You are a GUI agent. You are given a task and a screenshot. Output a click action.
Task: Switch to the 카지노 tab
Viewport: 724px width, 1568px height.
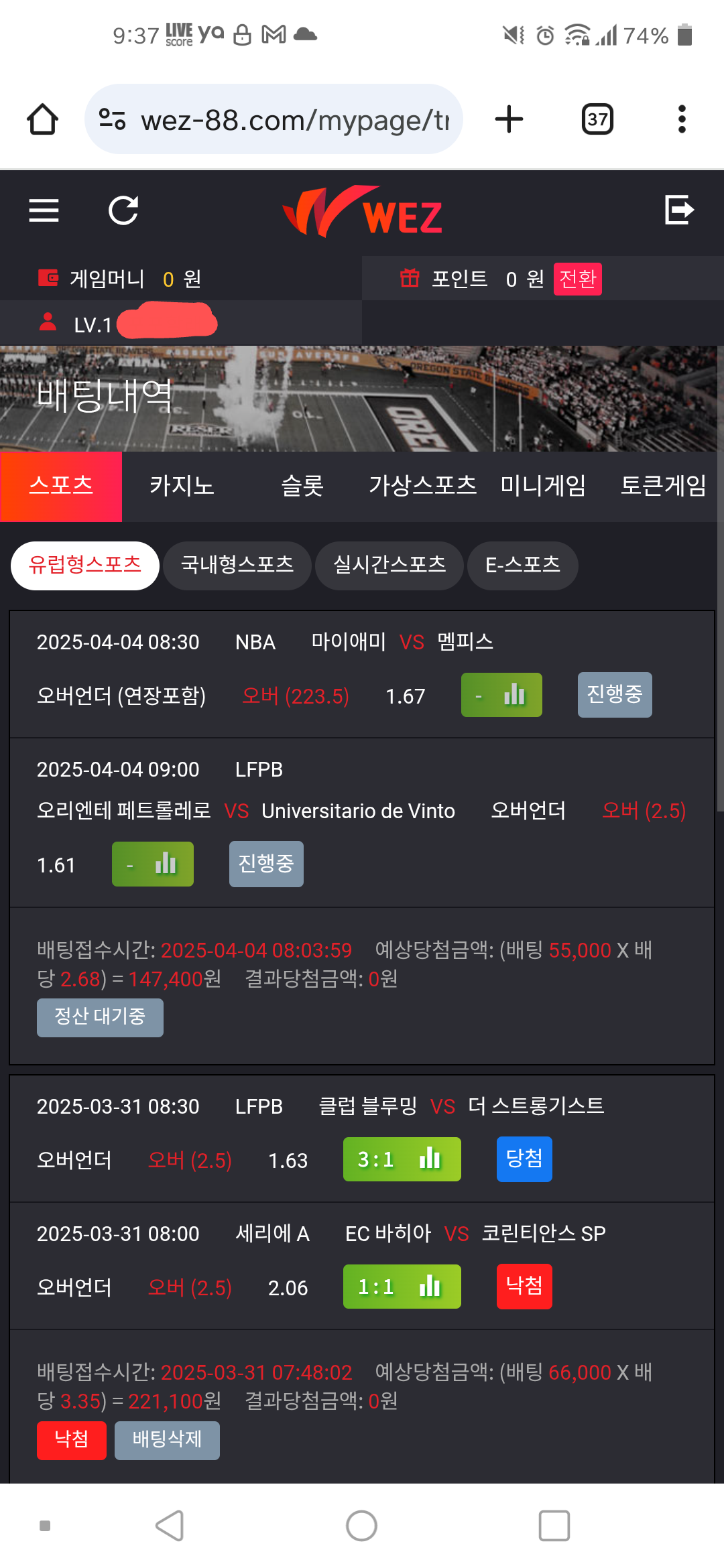click(x=182, y=486)
